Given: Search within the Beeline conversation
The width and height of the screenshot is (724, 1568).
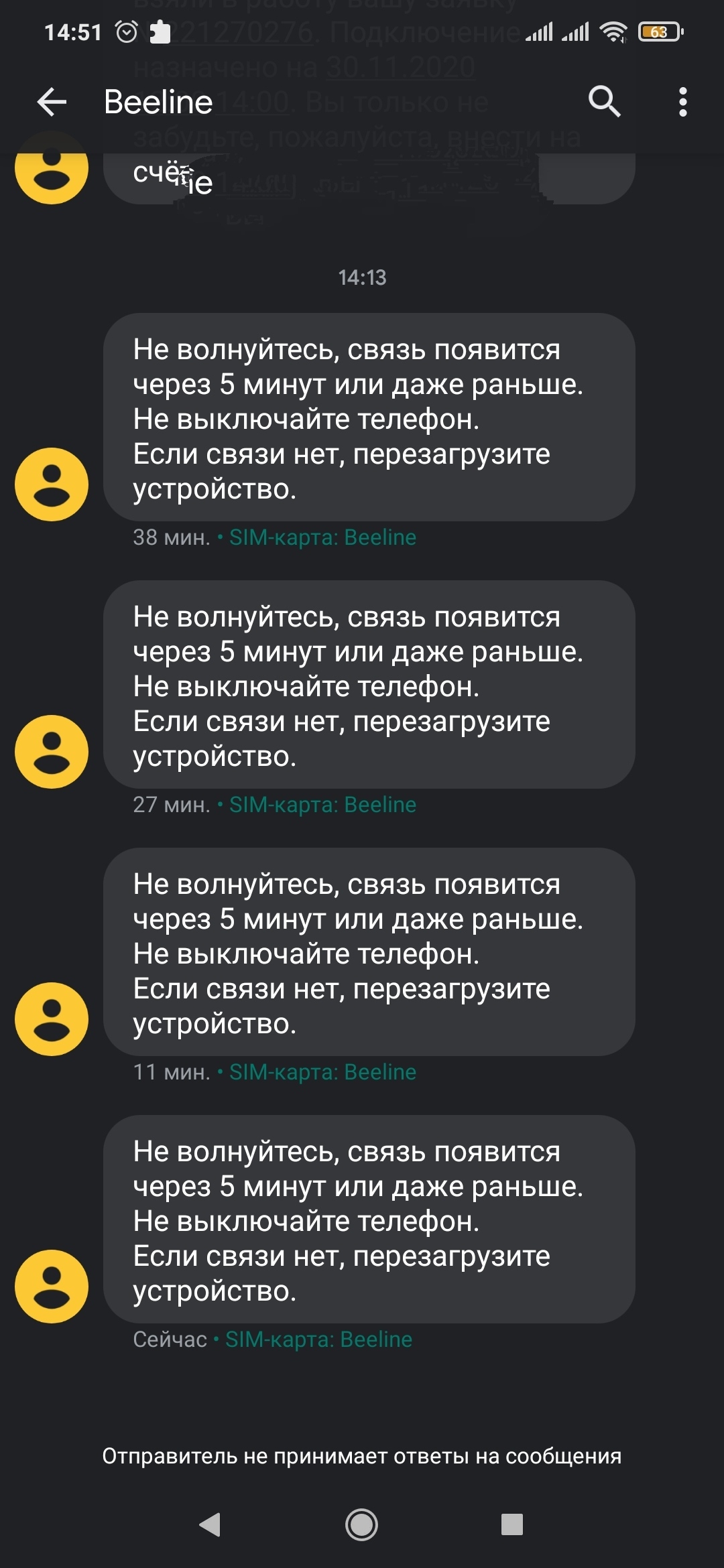Looking at the screenshot, I should (x=604, y=102).
